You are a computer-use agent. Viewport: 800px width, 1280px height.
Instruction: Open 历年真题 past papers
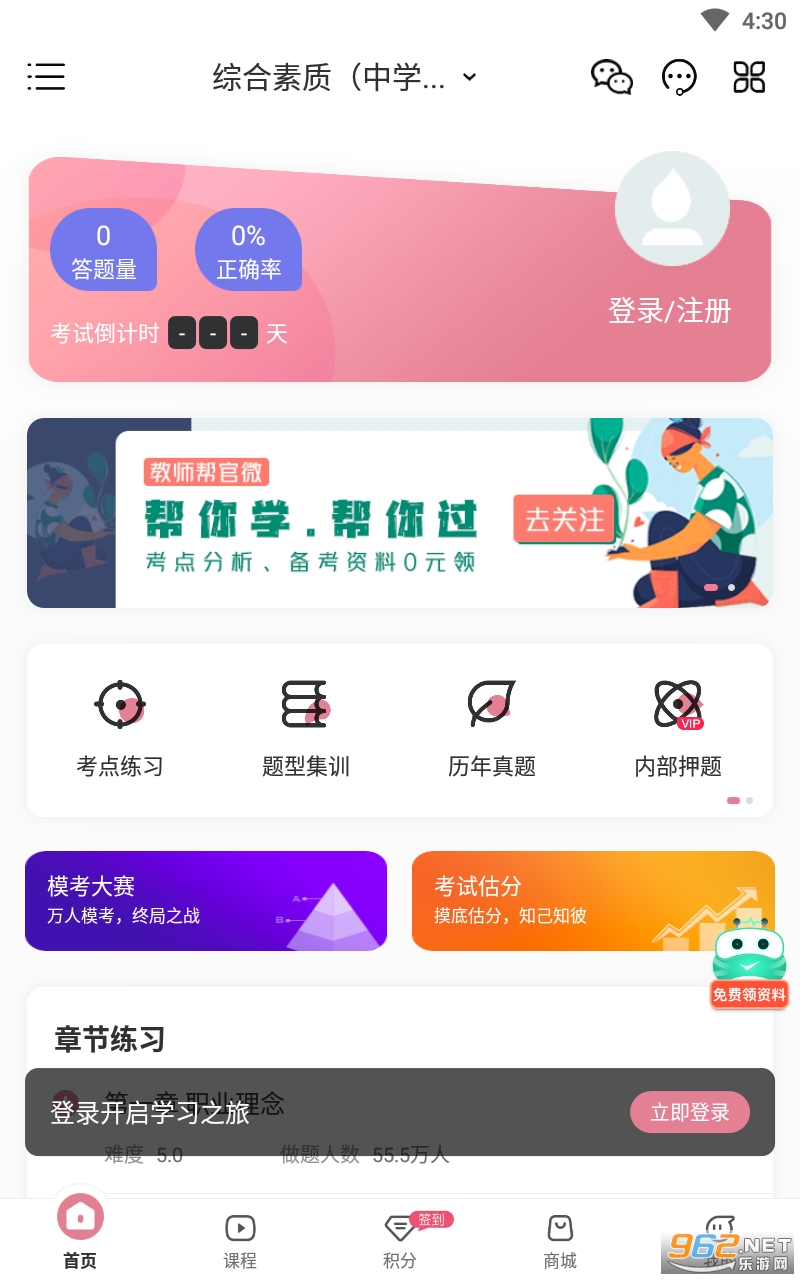[x=492, y=728]
